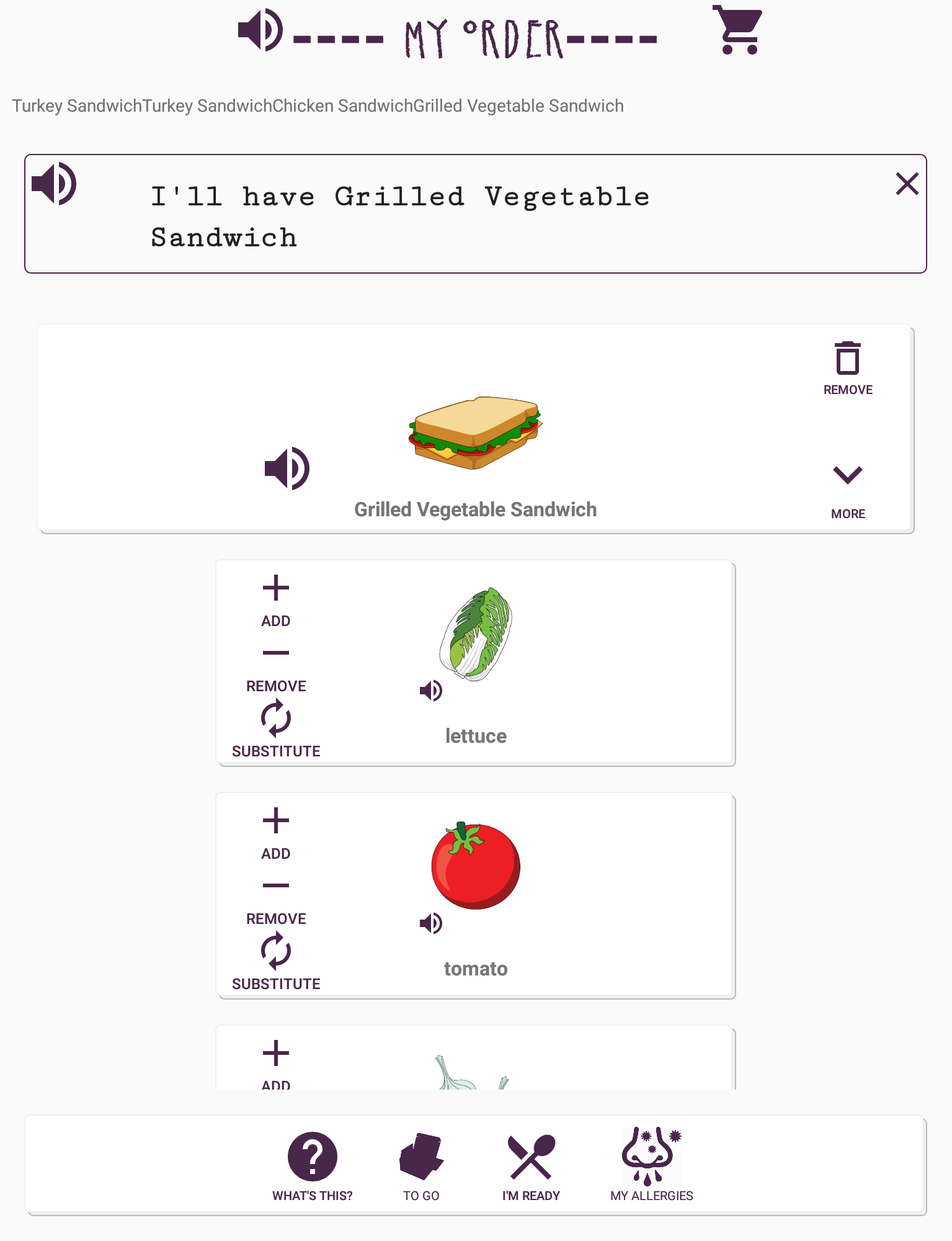This screenshot has width=952, height=1241.
Task: Add lettuce to the sandwich
Action: (x=276, y=599)
